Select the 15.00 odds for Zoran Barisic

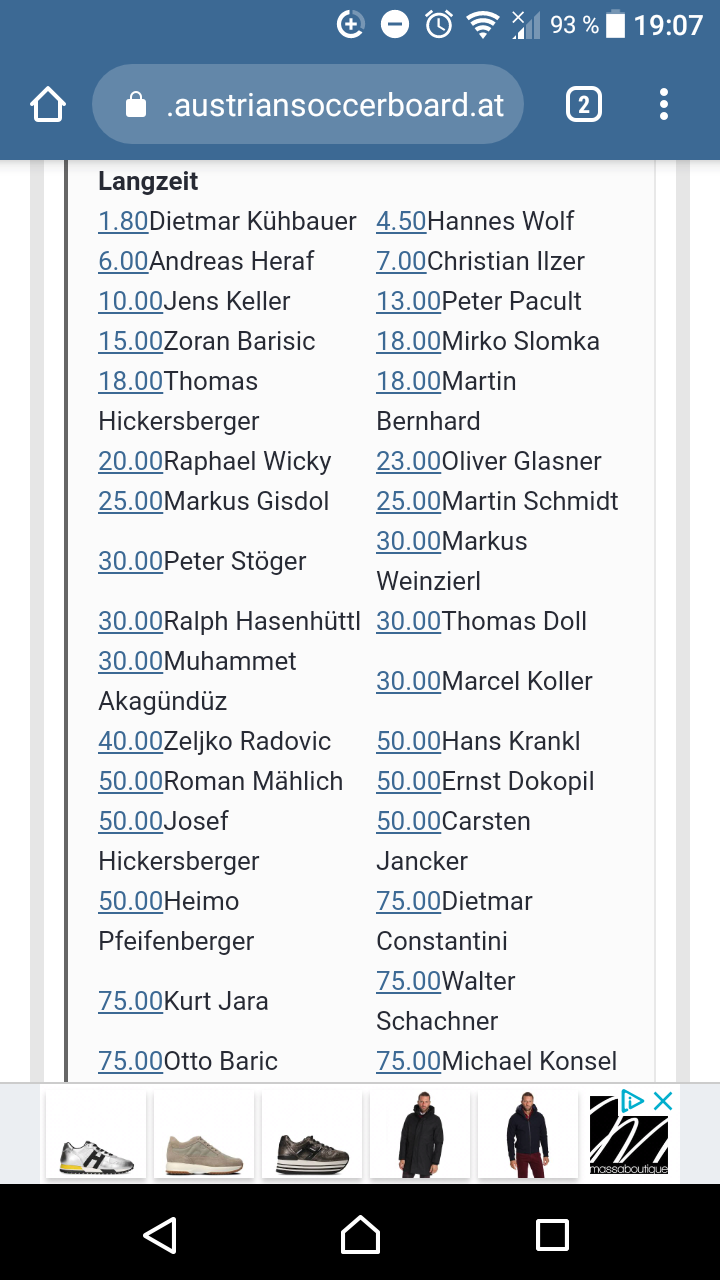[130, 341]
